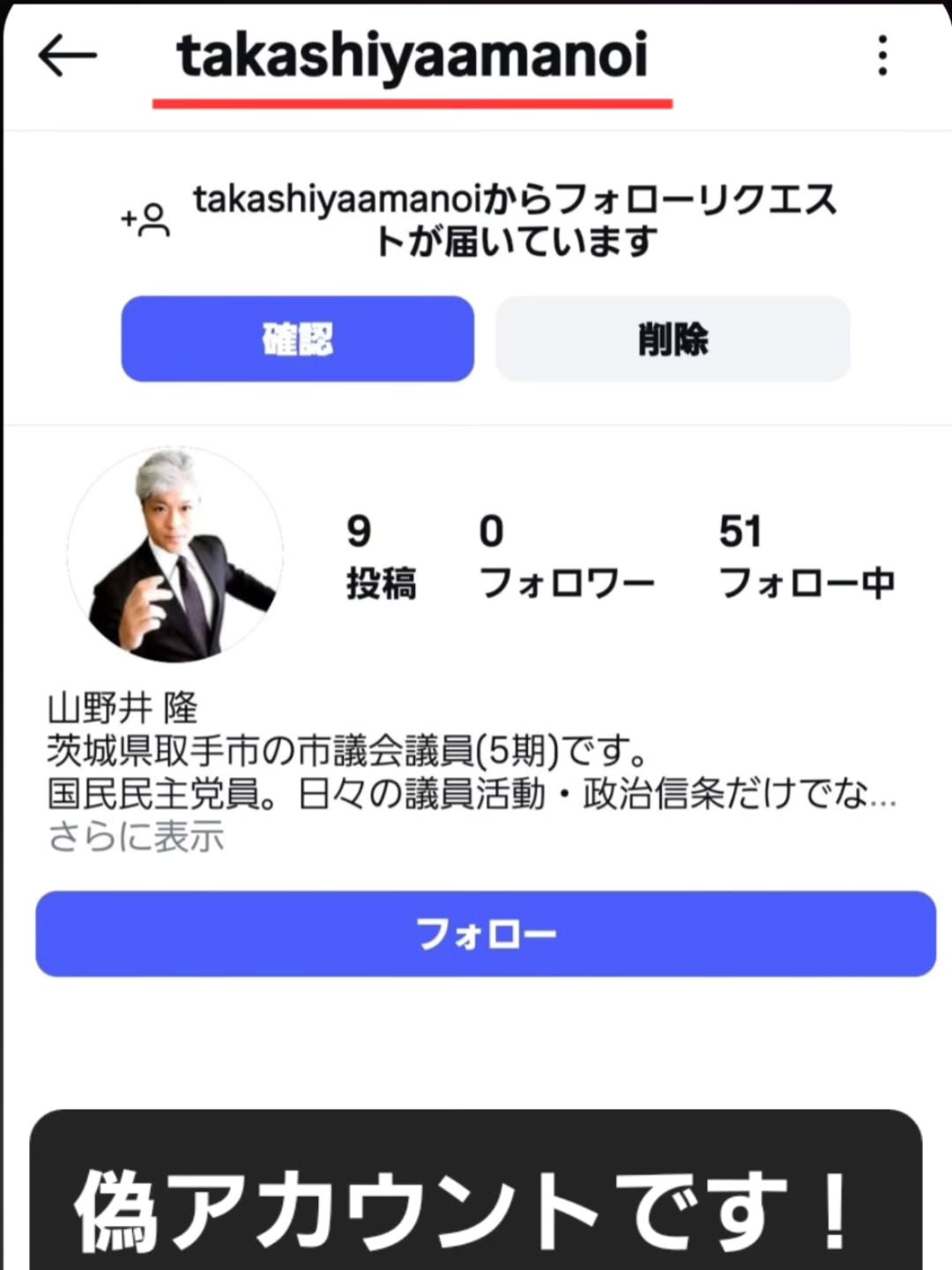This screenshot has width=952, height=1270.
Task: Go back using the arrow icon
Action: point(67,56)
